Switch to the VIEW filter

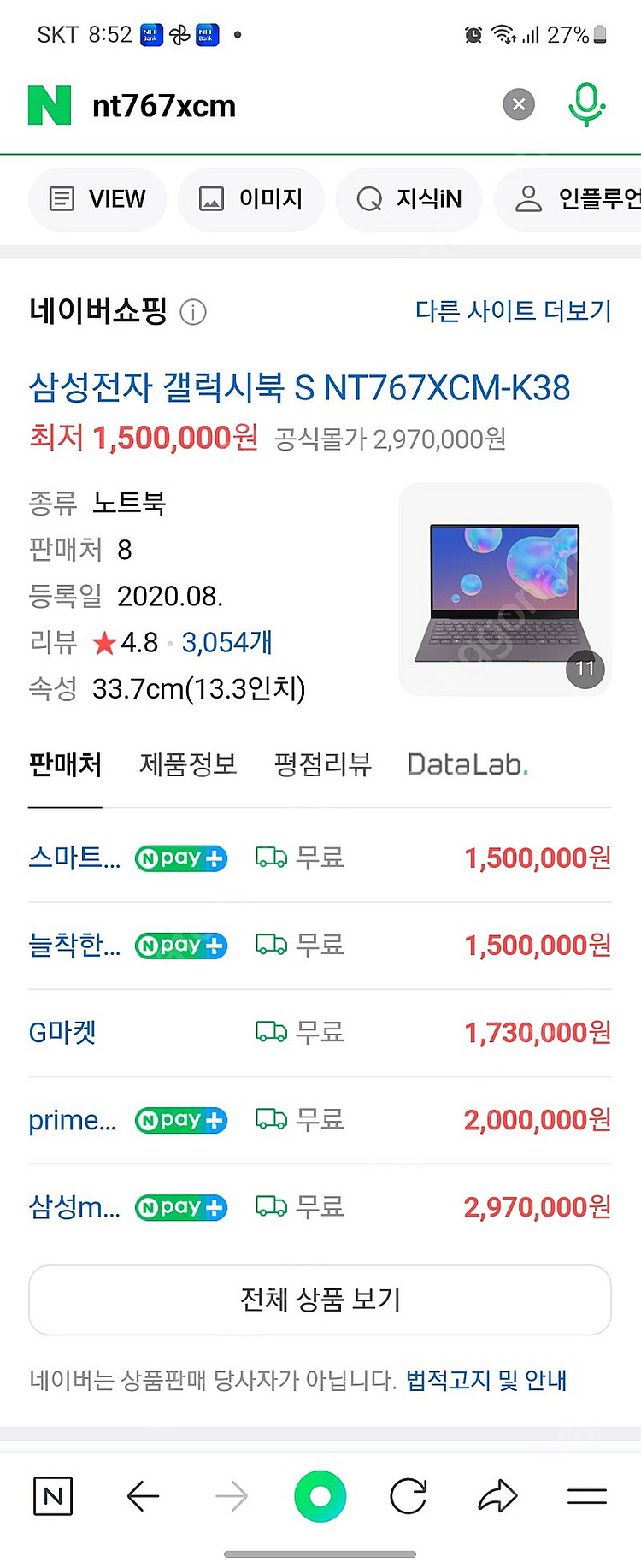click(97, 199)
